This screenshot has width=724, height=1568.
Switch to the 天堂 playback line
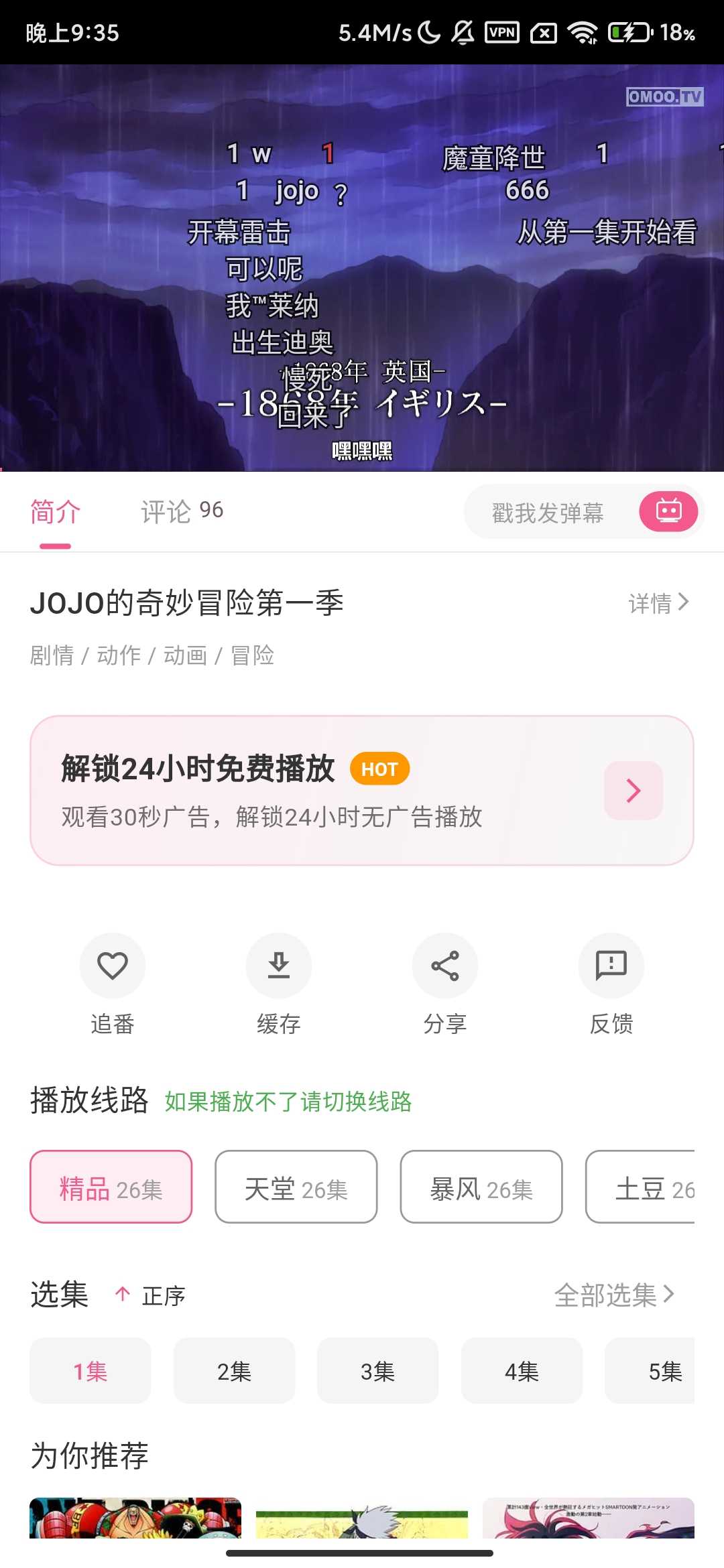point(296,1187)
